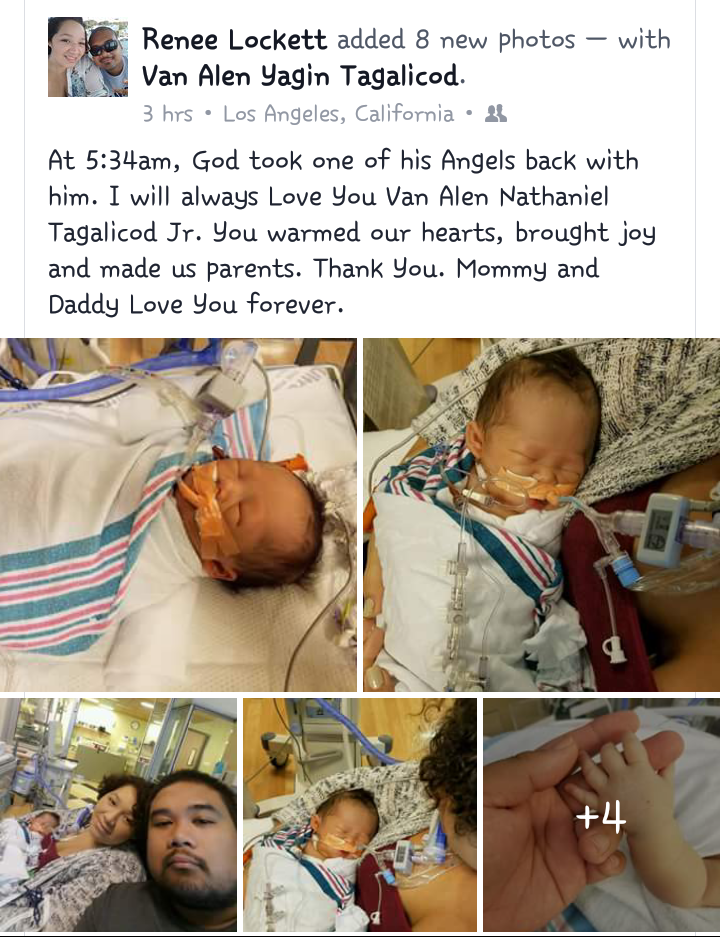Open the selfie photo of both parents

point(118,815)
